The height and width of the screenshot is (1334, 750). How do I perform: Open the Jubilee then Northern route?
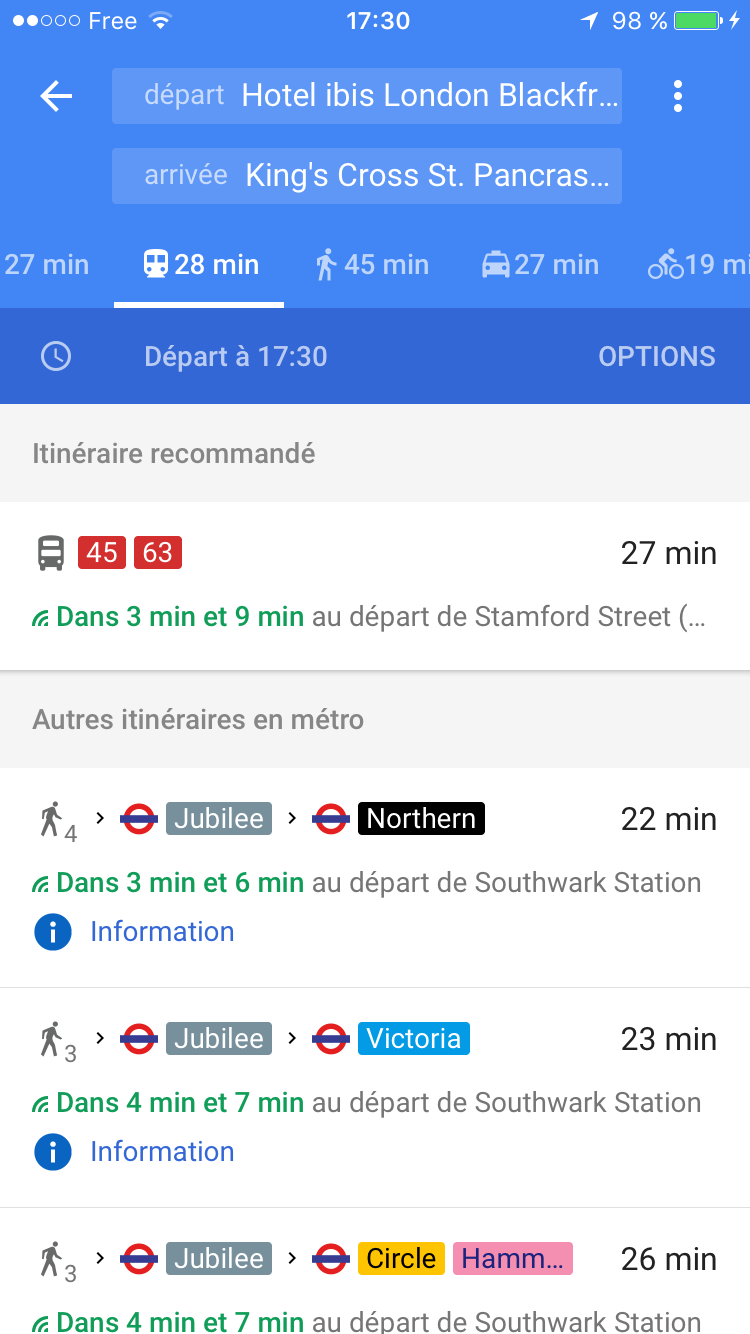pos(375,848)
